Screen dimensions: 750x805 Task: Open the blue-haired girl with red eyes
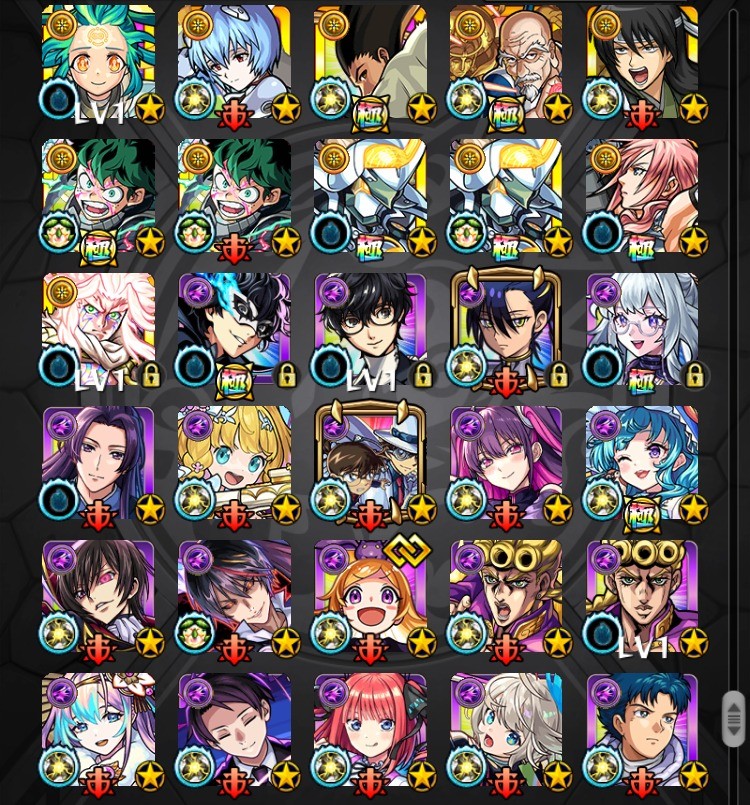(234, 64)
